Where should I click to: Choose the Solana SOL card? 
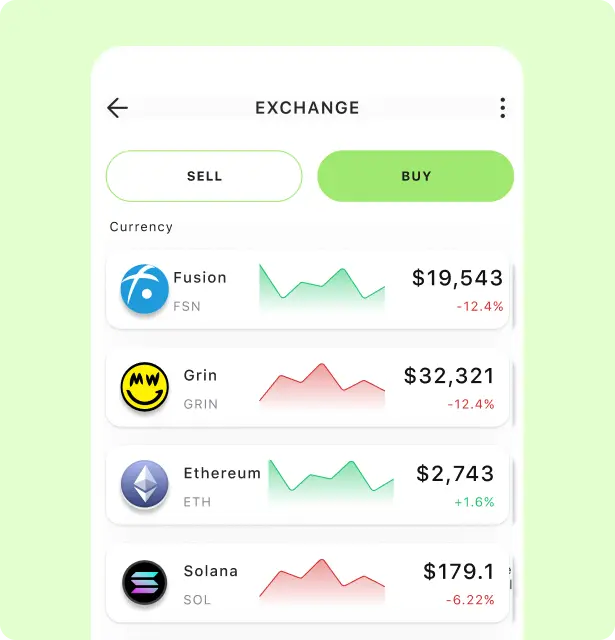(307, 583)
